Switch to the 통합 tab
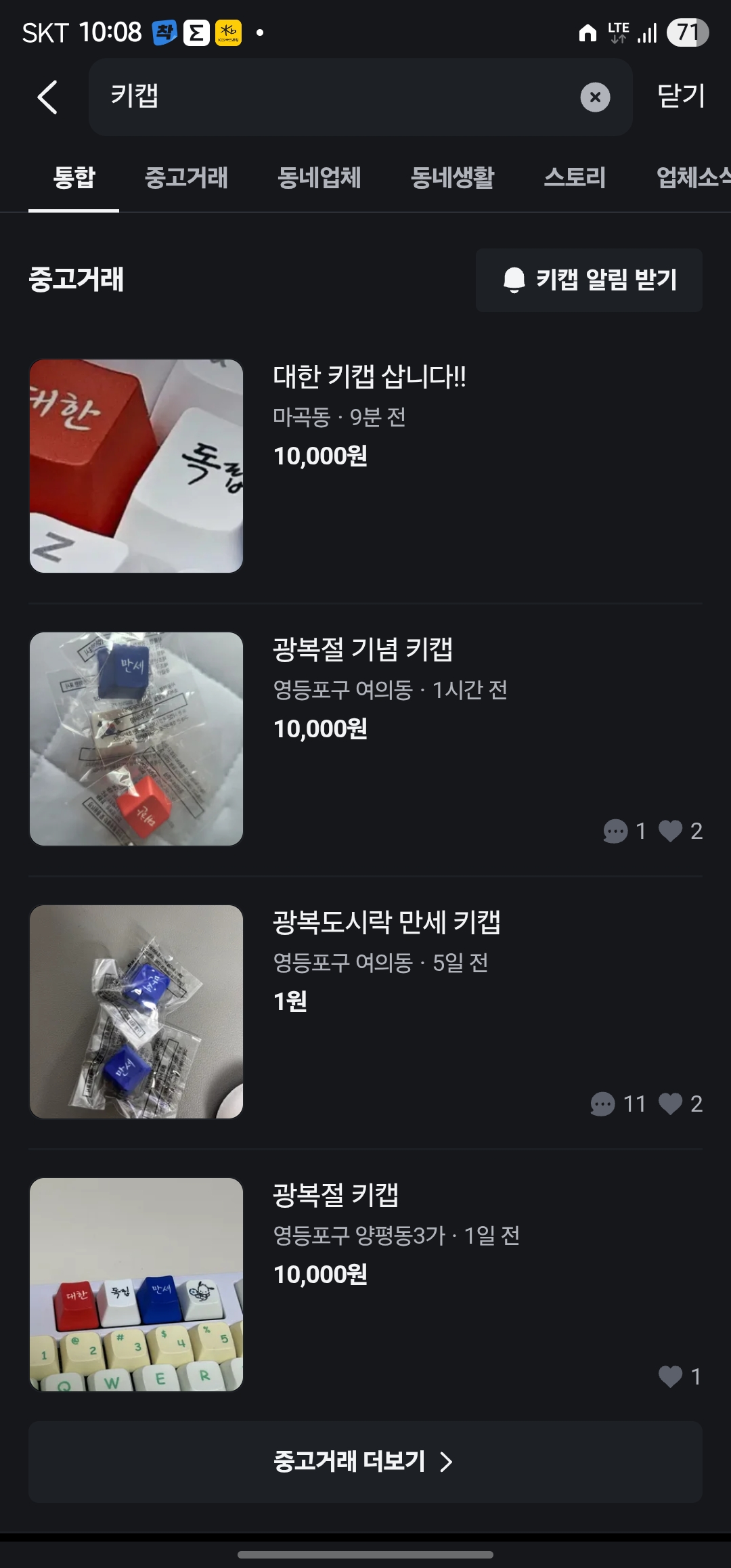 [x=74, y=178]
